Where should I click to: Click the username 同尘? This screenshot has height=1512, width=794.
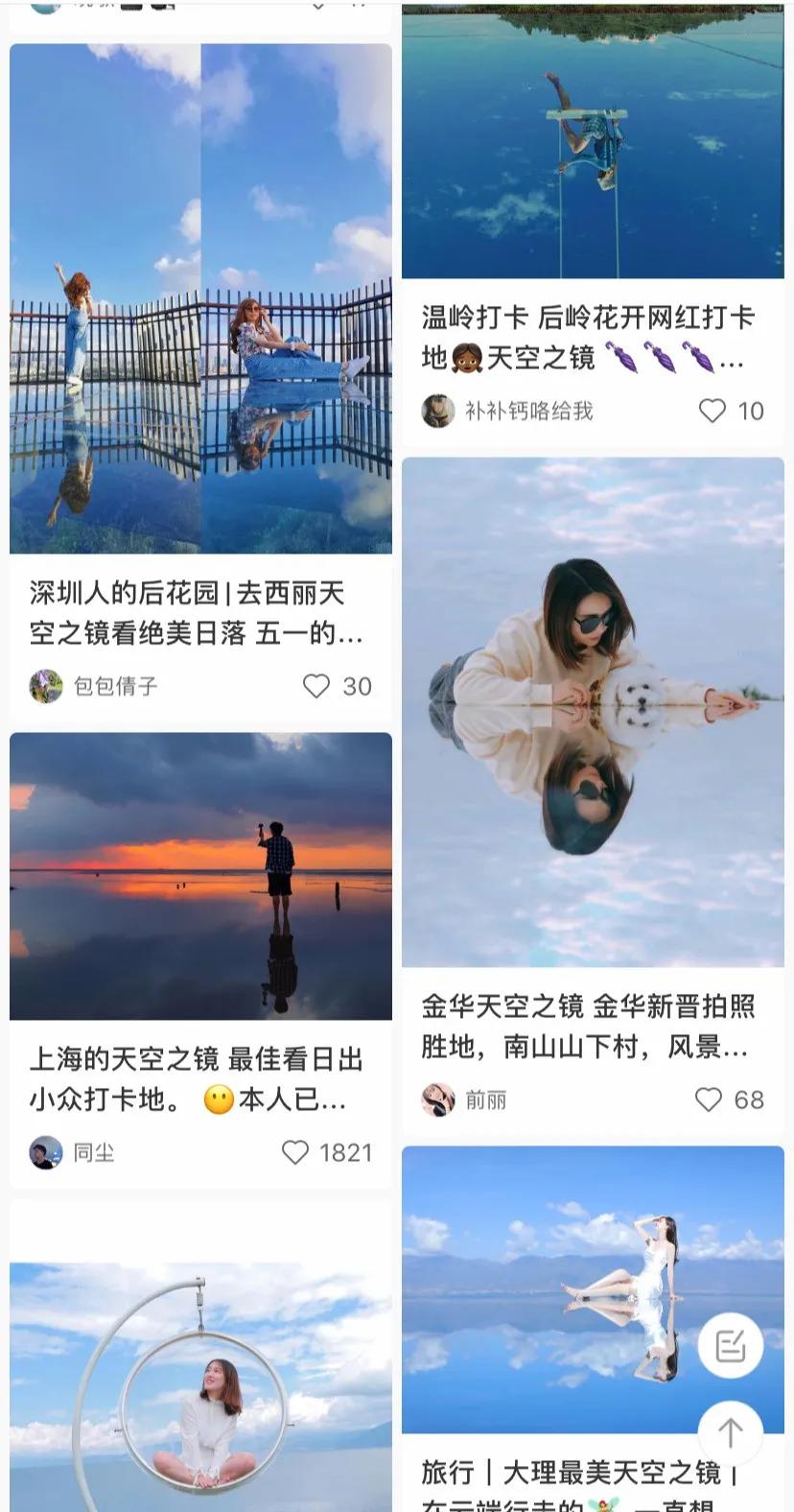pos(96,1154)
